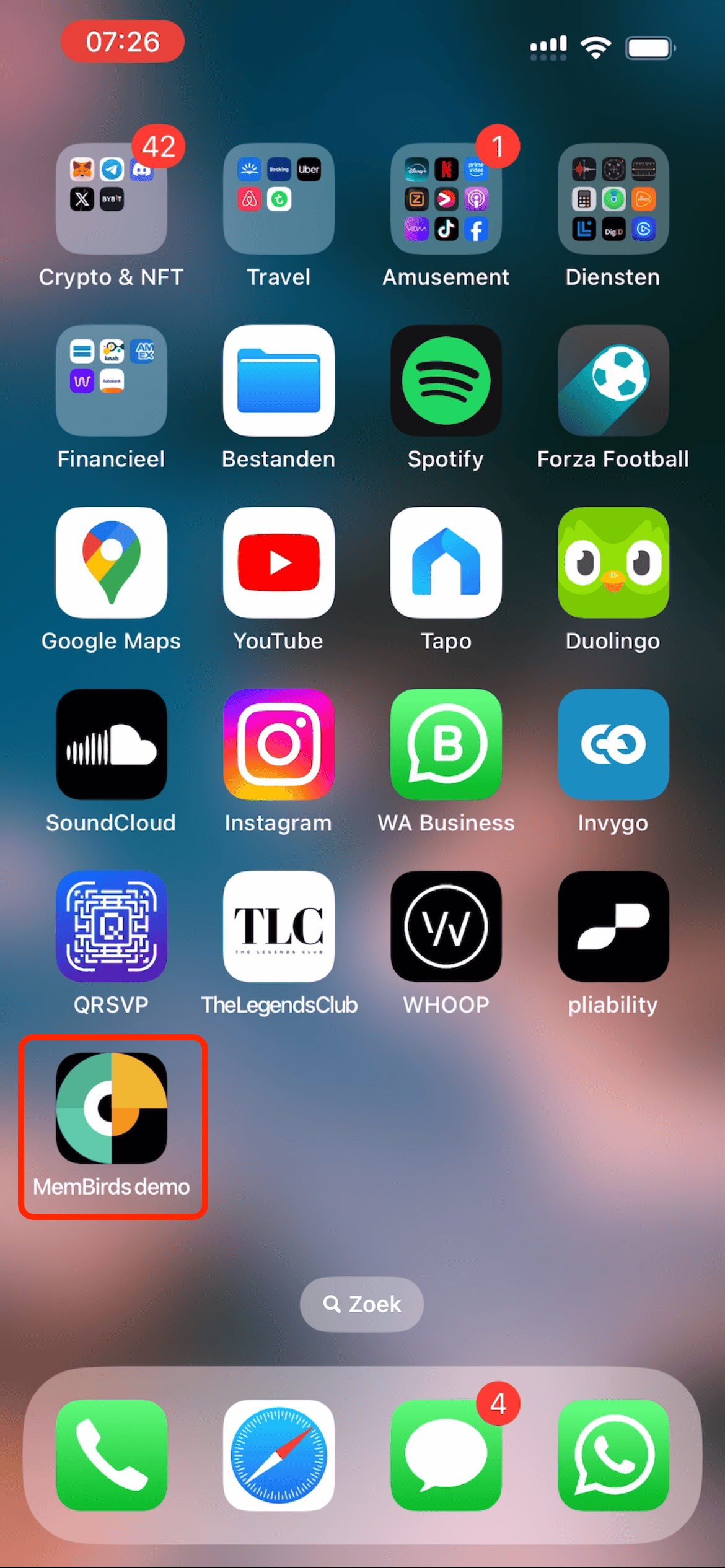The image size is (725, 1568).
Task: Launch the WHOOP app
Action: [446, 926]
